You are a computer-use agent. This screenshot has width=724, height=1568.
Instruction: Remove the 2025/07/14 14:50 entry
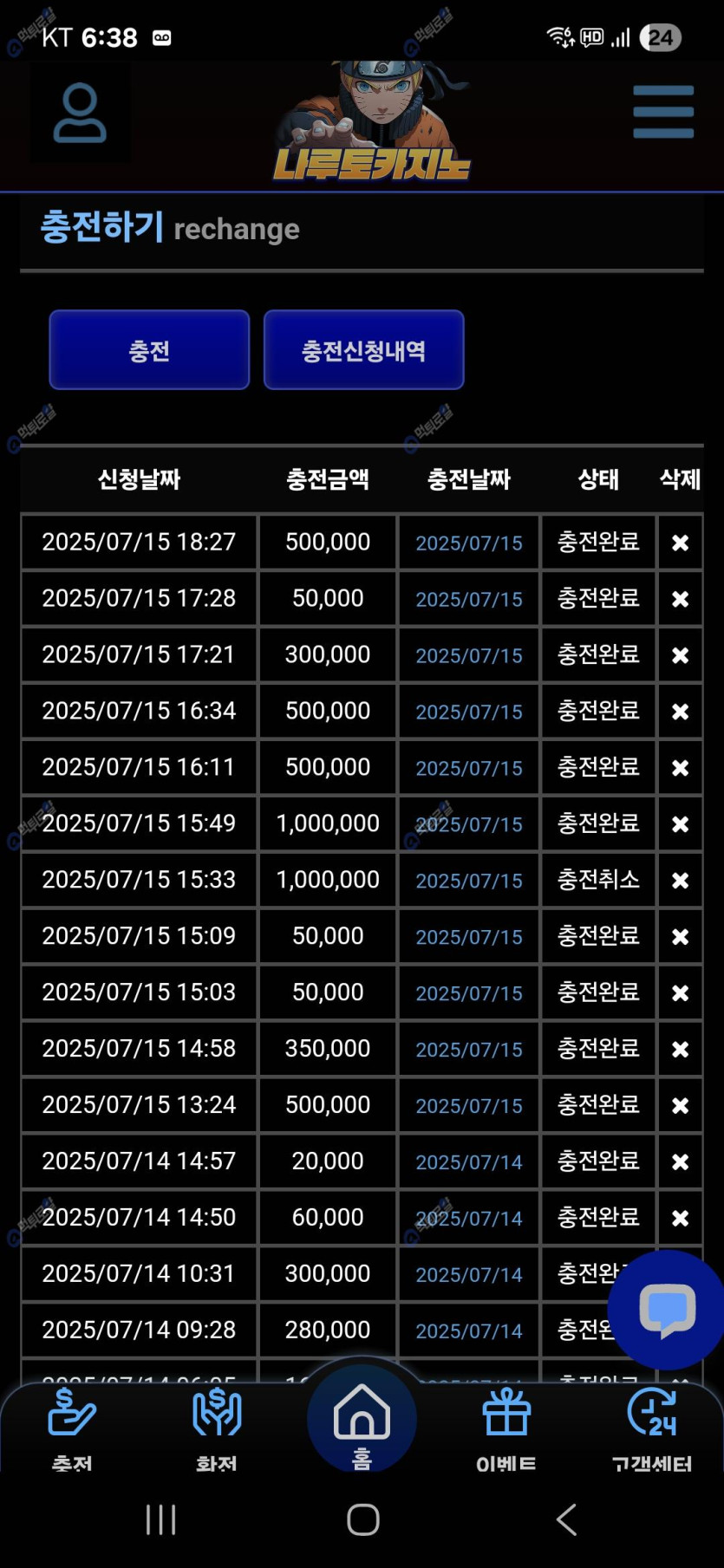pyautogui.click(x=680, y=1219)
